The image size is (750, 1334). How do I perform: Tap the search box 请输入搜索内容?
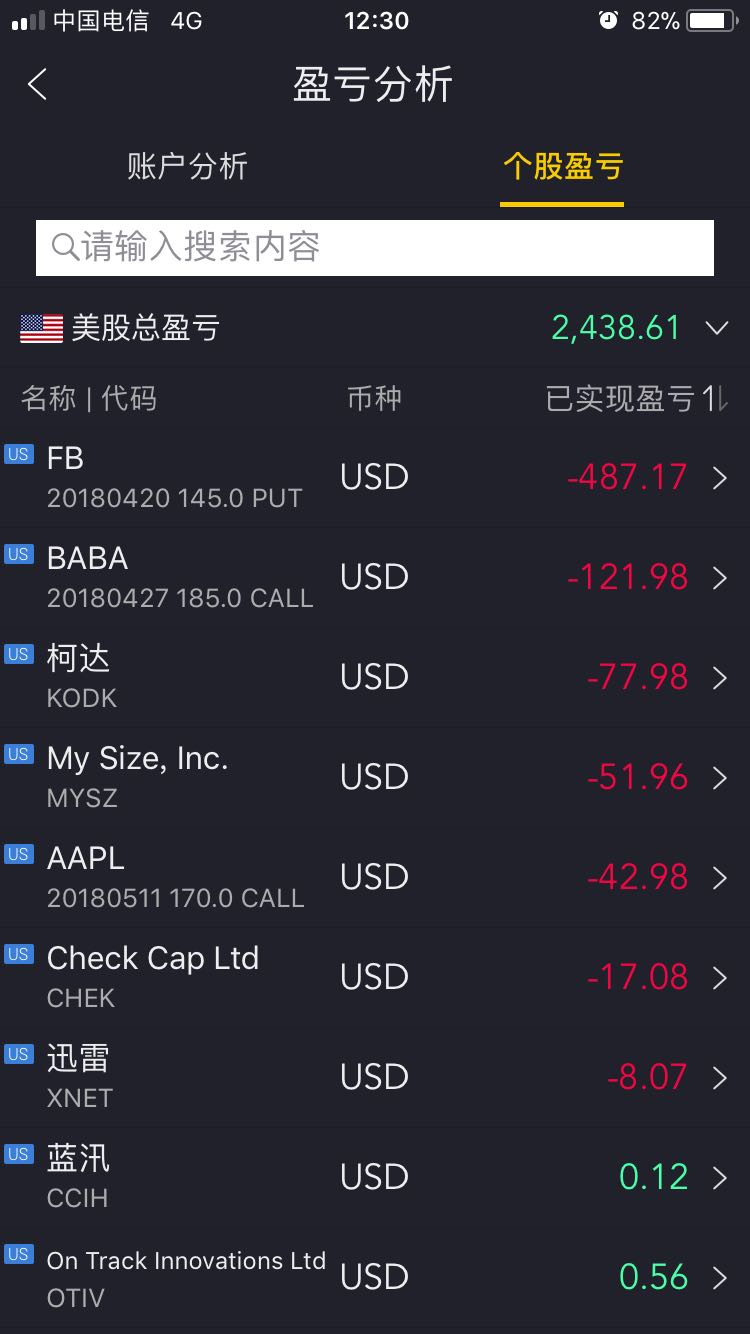(375, 247)
